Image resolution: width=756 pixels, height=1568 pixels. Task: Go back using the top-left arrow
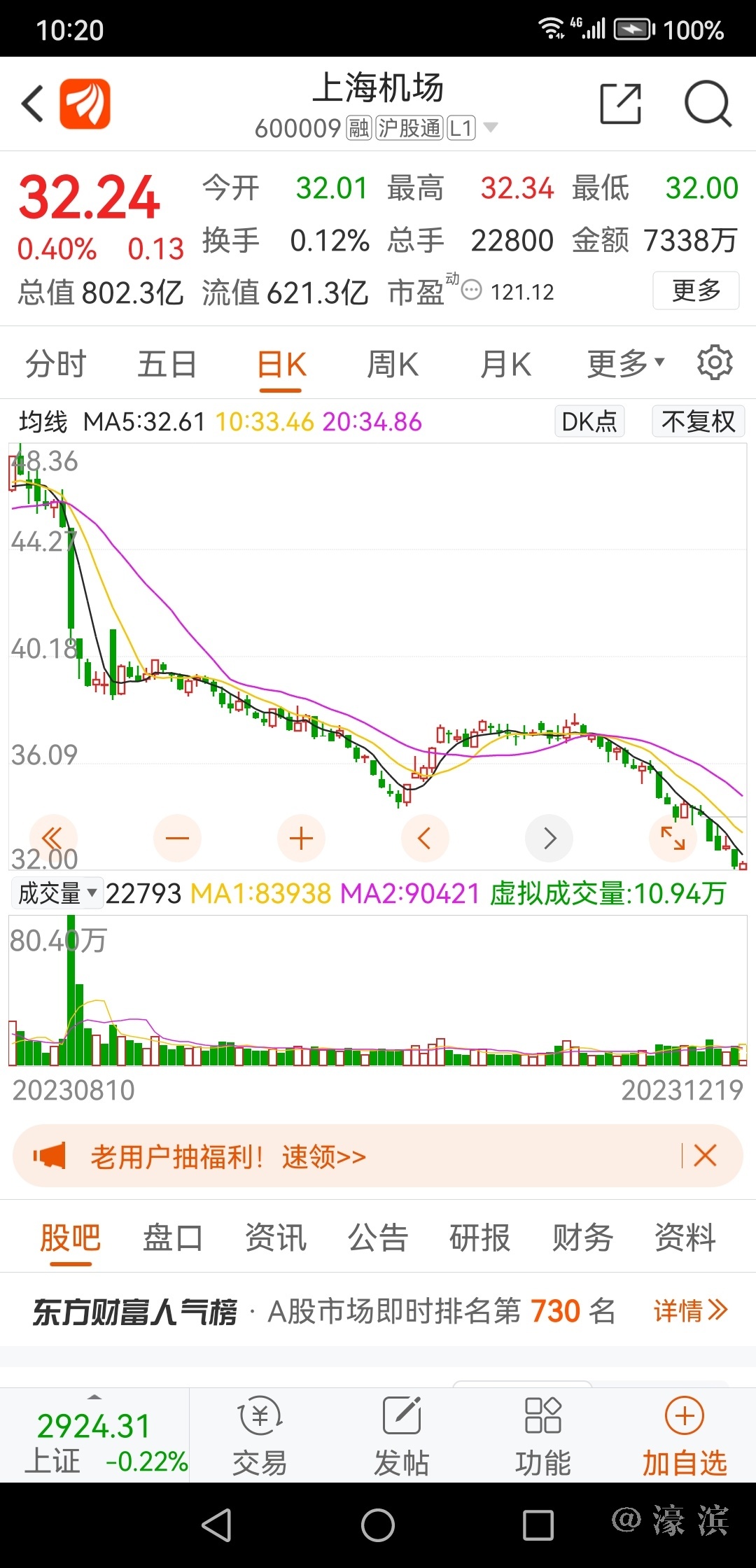(33, 104)
